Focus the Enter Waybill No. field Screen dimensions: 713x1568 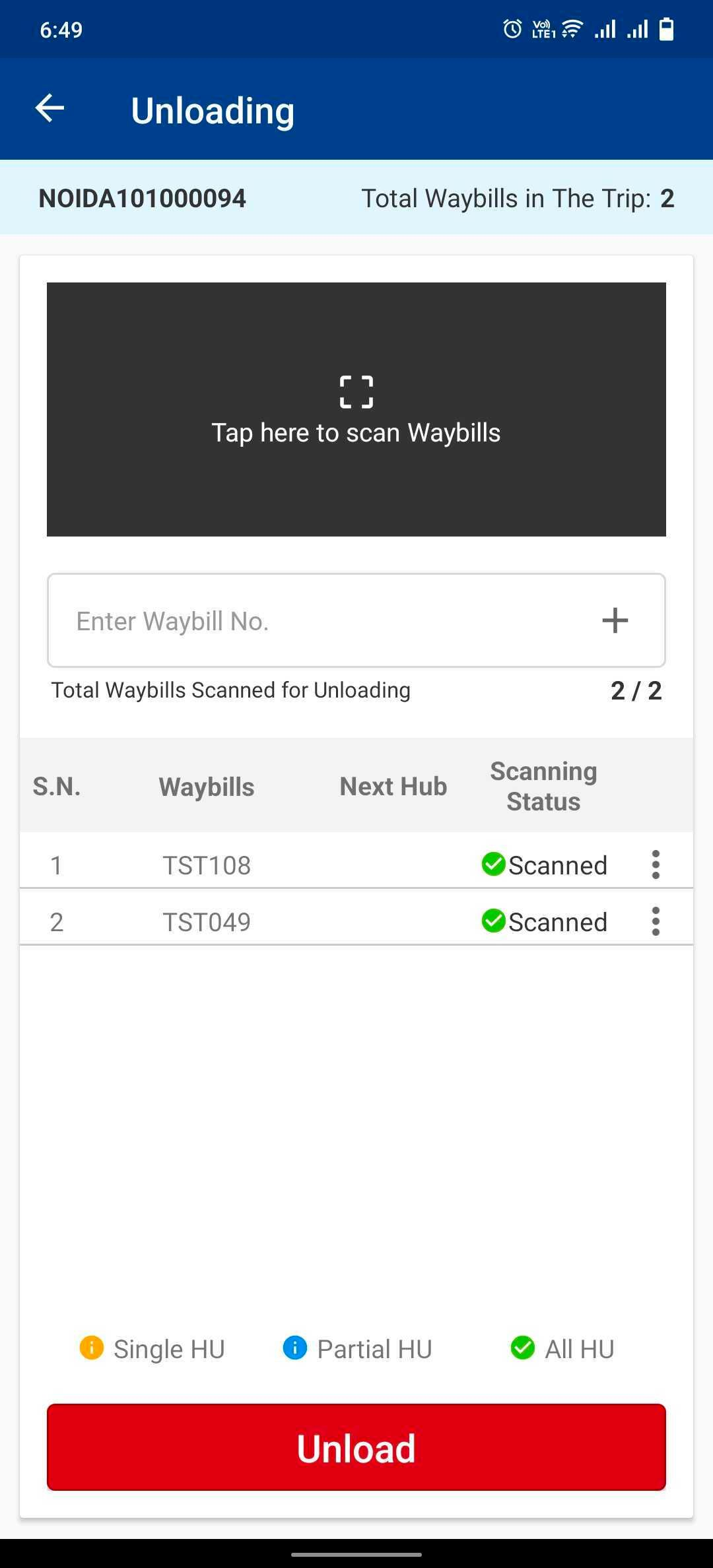click(317, 621)
